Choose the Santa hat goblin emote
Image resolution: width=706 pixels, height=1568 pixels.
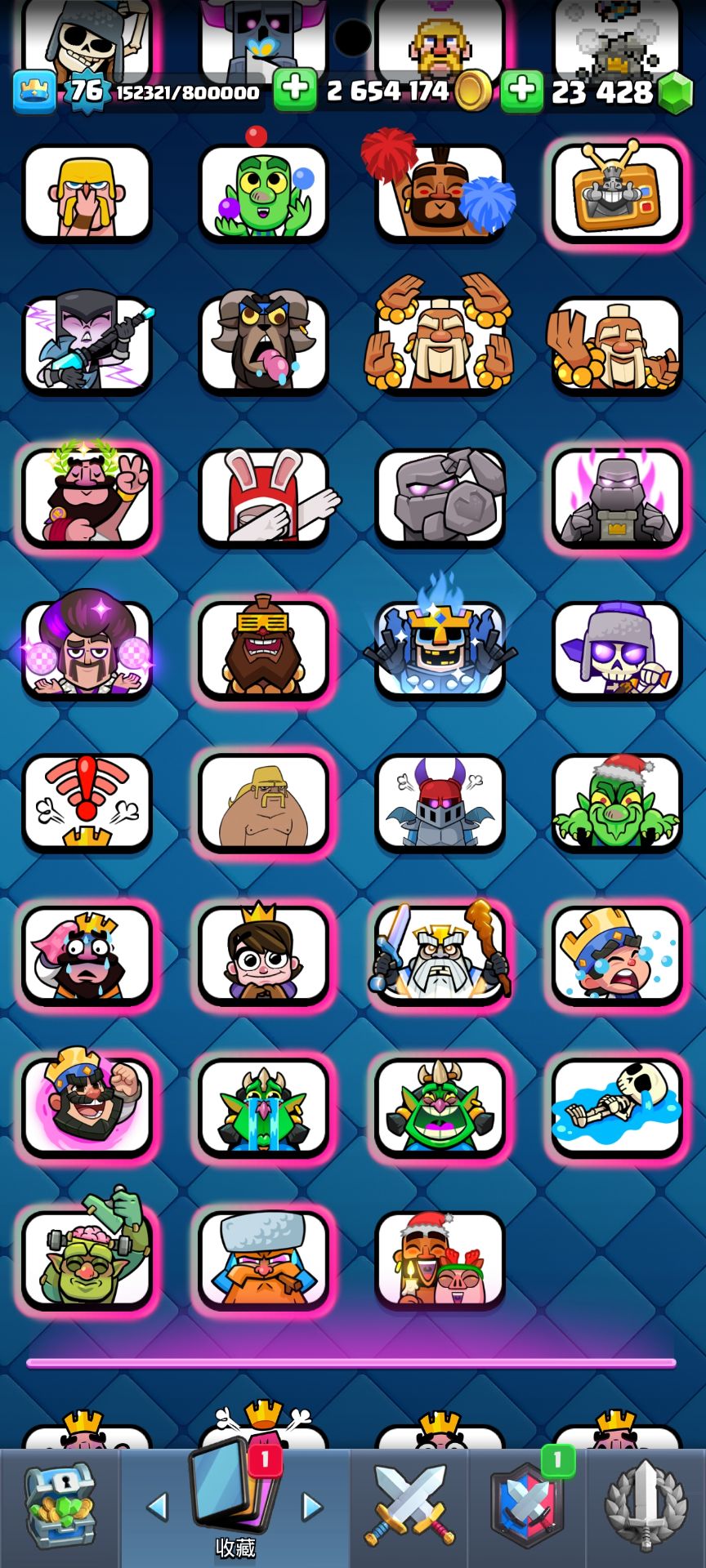coord(617,802)
